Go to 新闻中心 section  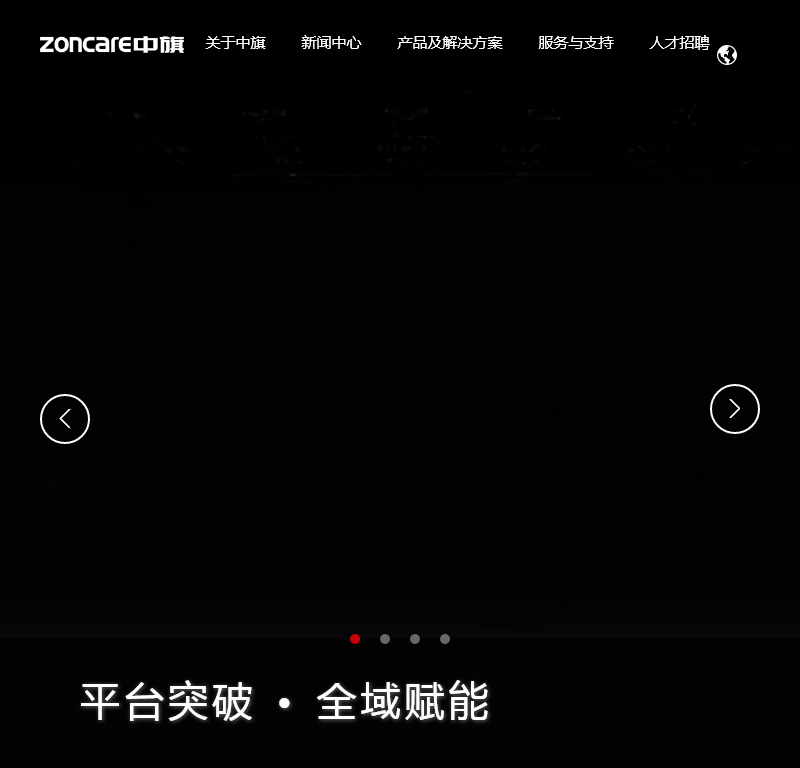click(331, 43)
